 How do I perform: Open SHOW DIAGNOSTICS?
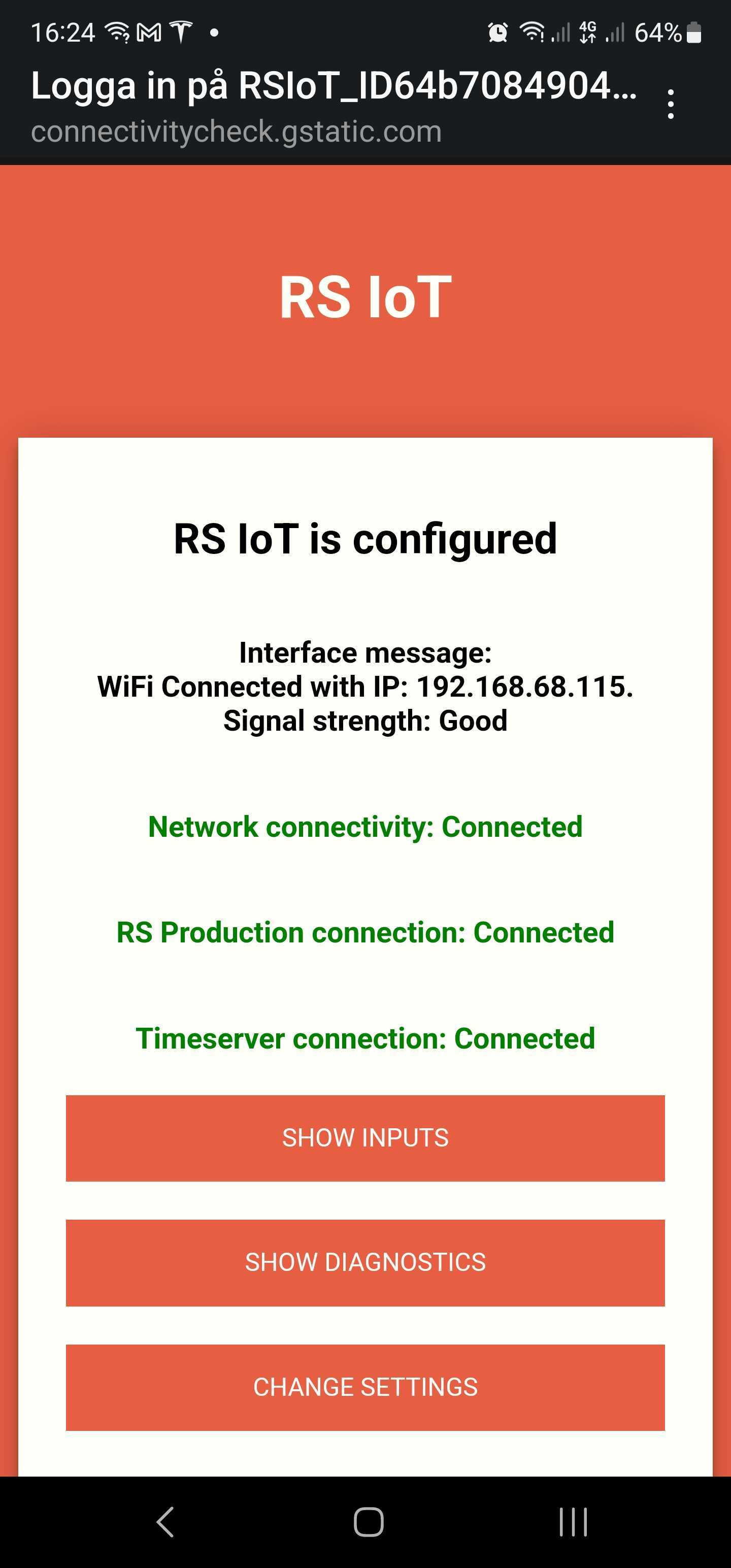(365, 1263)
